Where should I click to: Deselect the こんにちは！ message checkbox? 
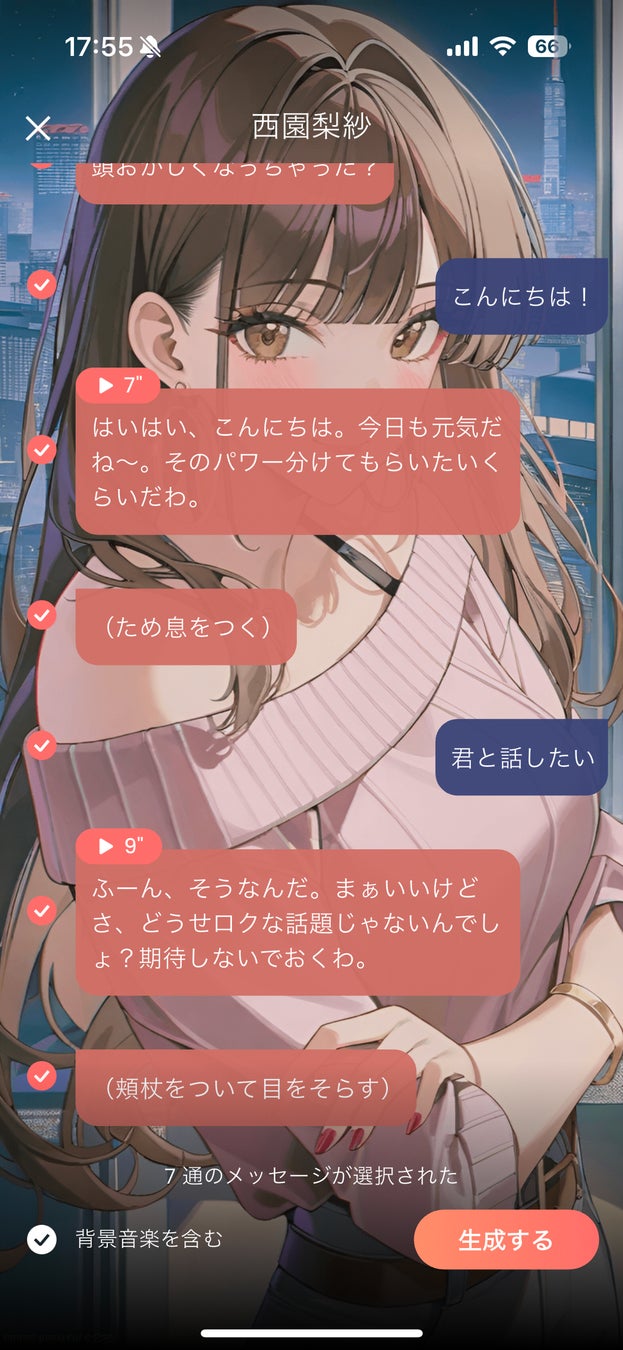tap(41, 284)
